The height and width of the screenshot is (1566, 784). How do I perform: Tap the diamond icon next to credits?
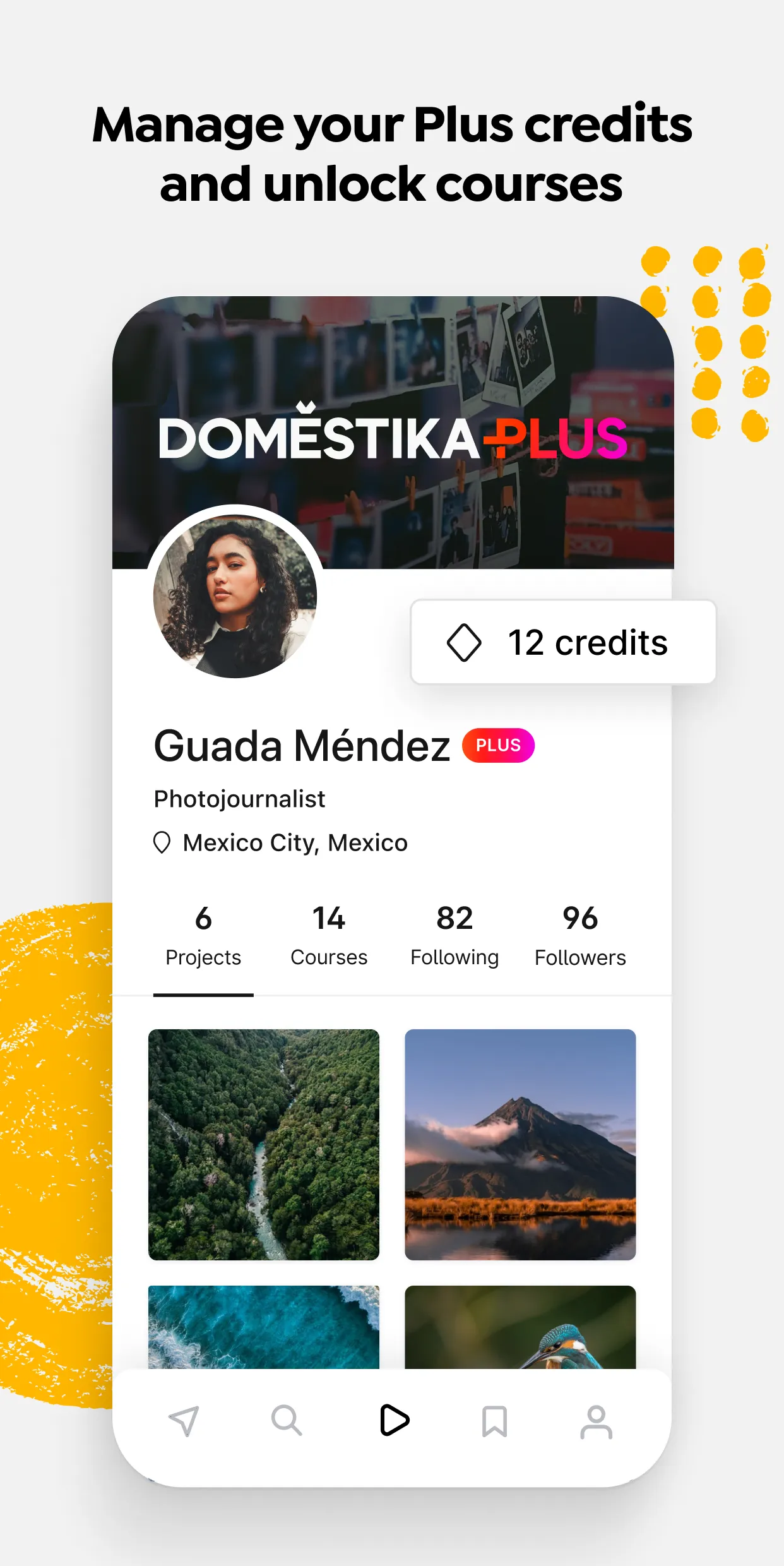465,643
